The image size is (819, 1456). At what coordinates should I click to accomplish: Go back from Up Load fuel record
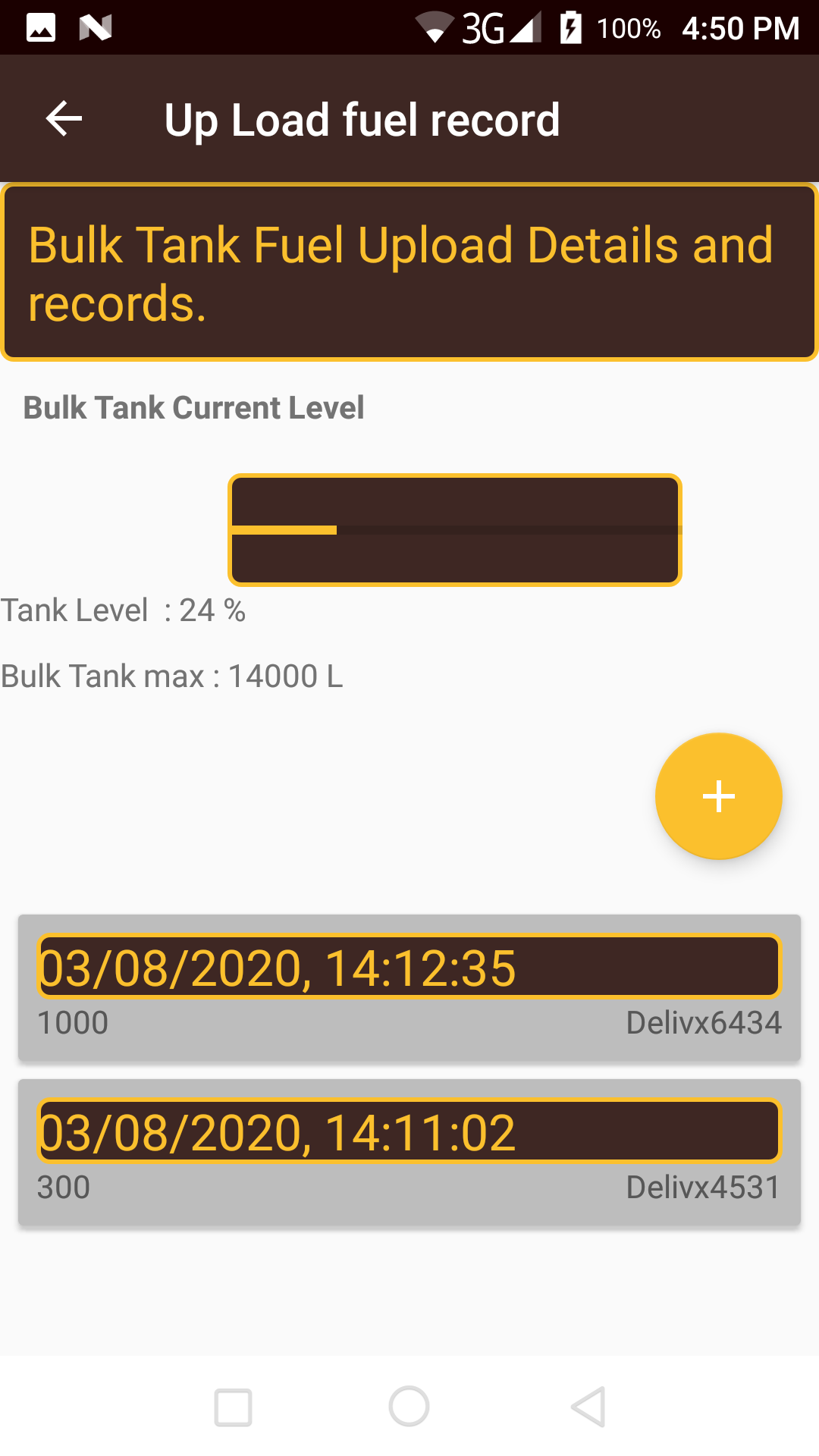[x=64, y=119]
